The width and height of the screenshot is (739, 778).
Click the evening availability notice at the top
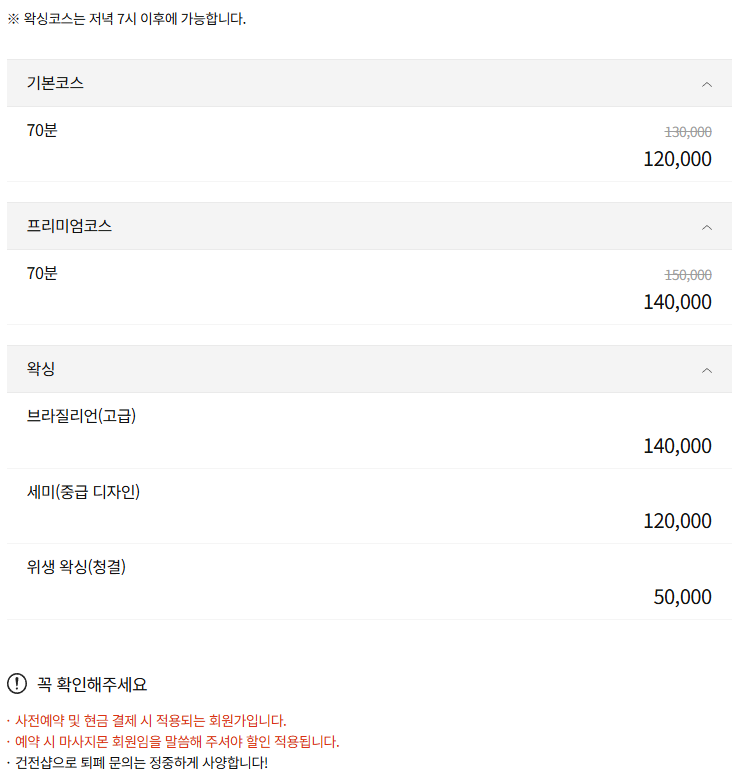point(122,18)
